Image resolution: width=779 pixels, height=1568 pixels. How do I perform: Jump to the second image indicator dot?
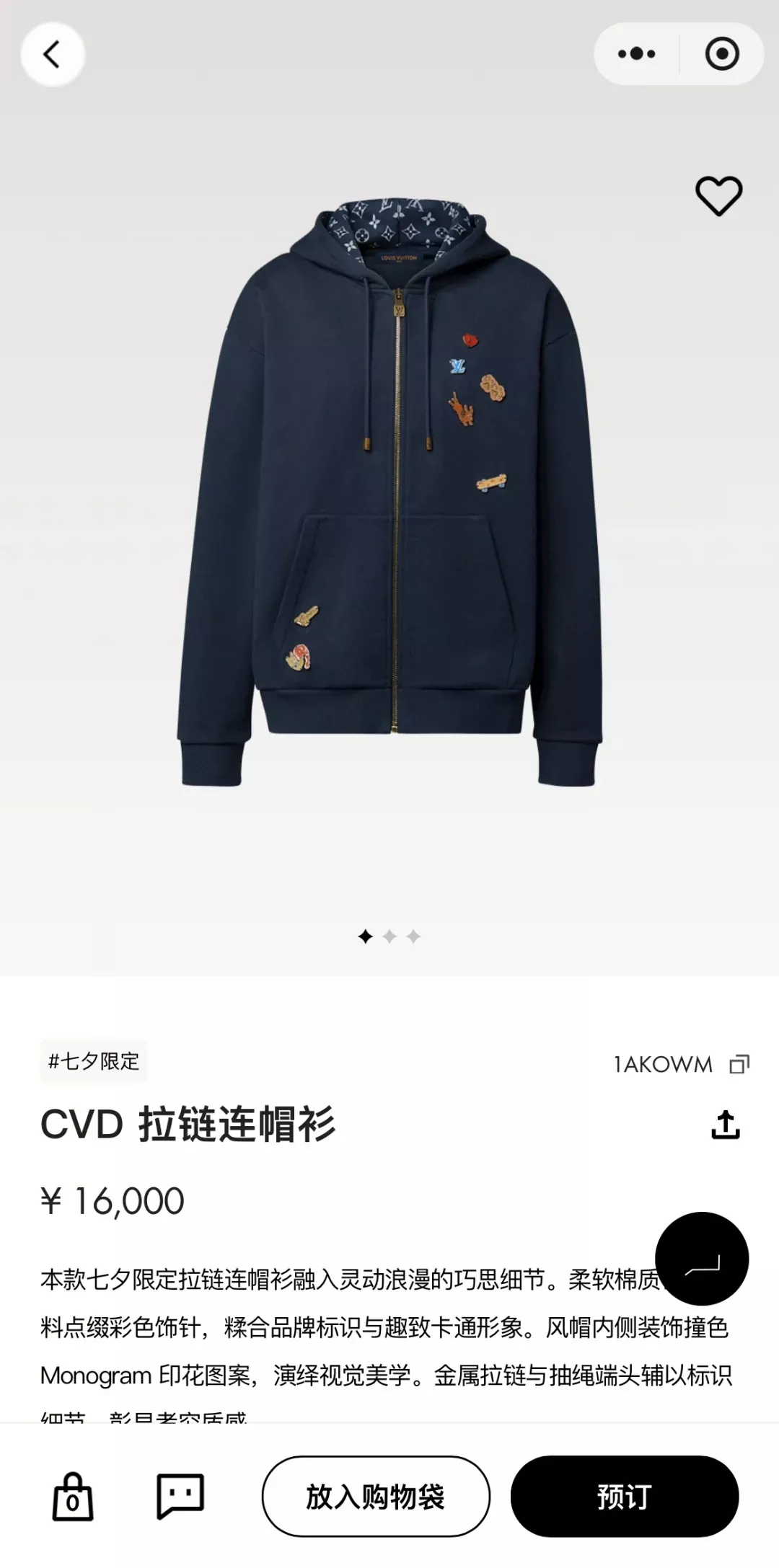point(389,936)
